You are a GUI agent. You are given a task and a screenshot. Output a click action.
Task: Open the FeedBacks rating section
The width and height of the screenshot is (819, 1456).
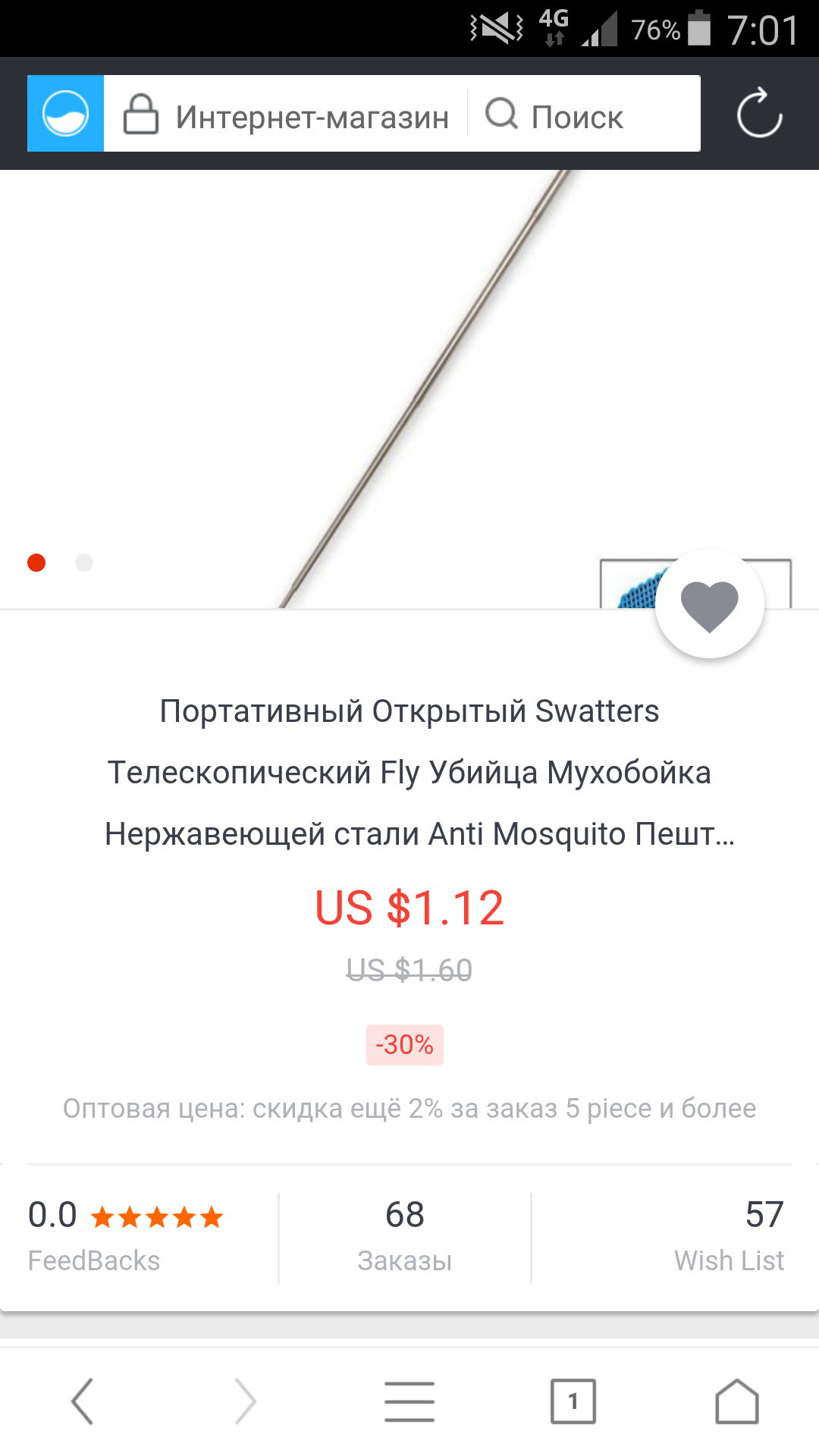click(x=126, y=1236)
